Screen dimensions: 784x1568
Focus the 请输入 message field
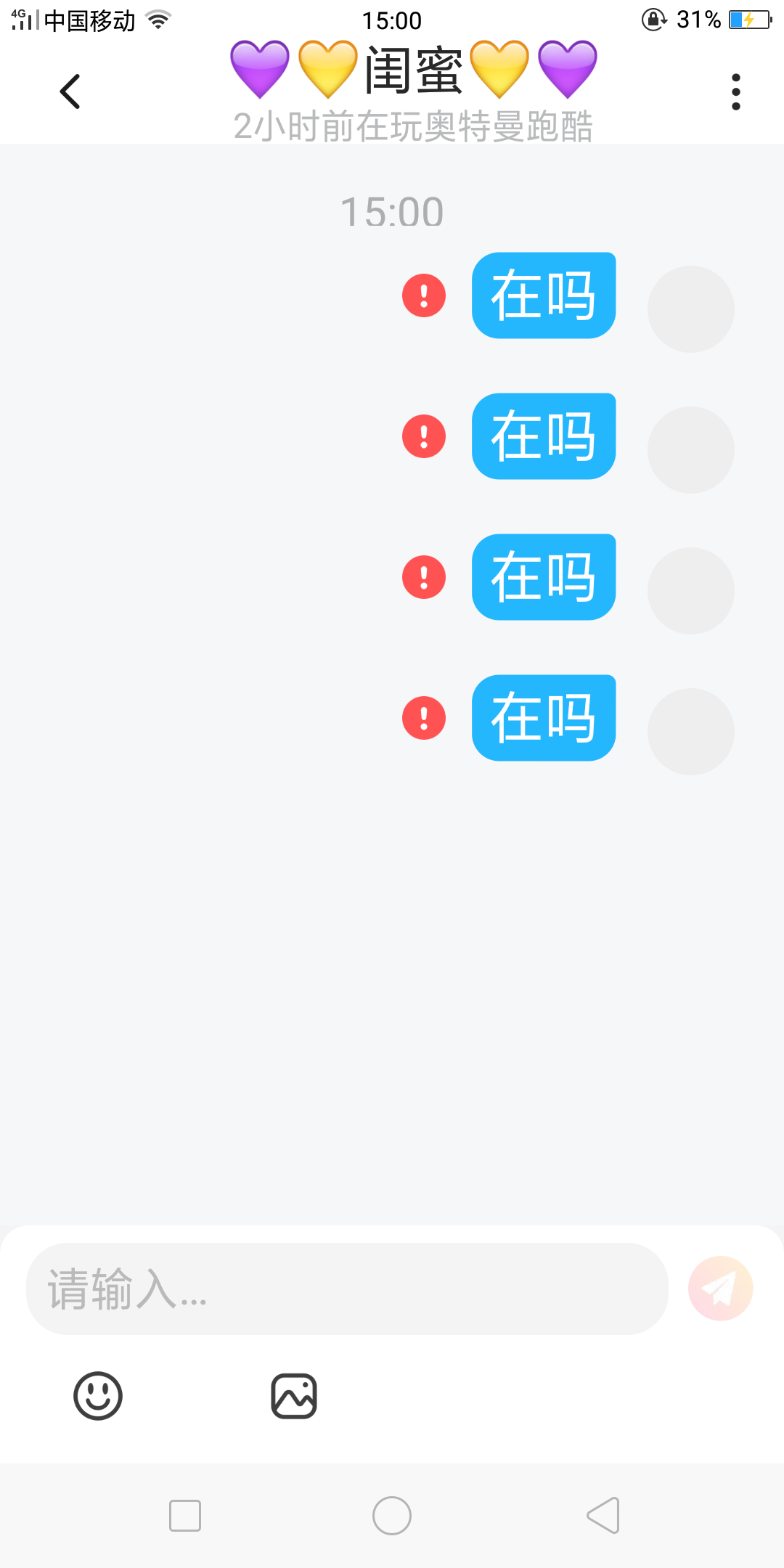click(x=347, y=1289)
